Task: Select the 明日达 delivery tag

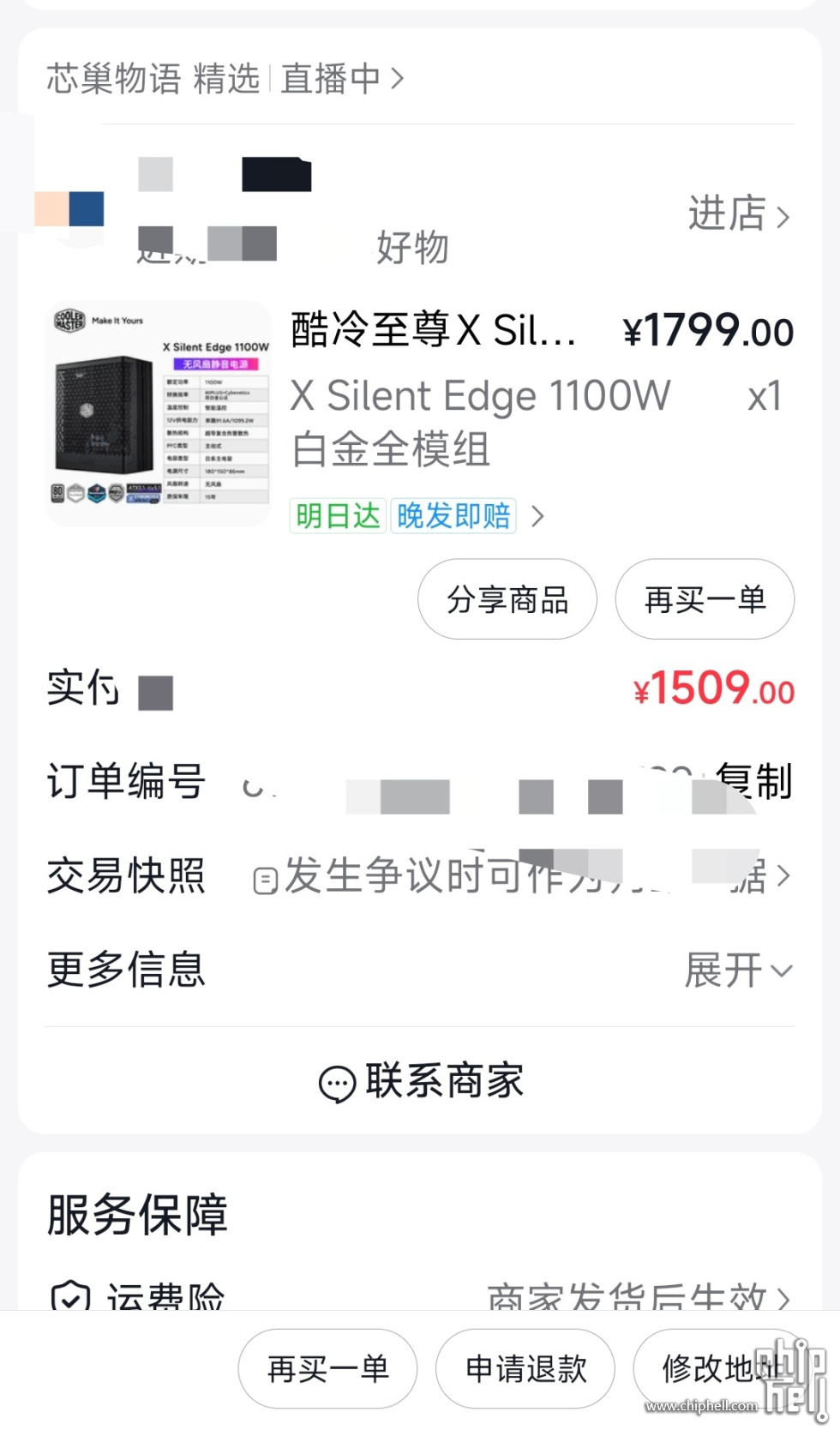Action: 337,515
